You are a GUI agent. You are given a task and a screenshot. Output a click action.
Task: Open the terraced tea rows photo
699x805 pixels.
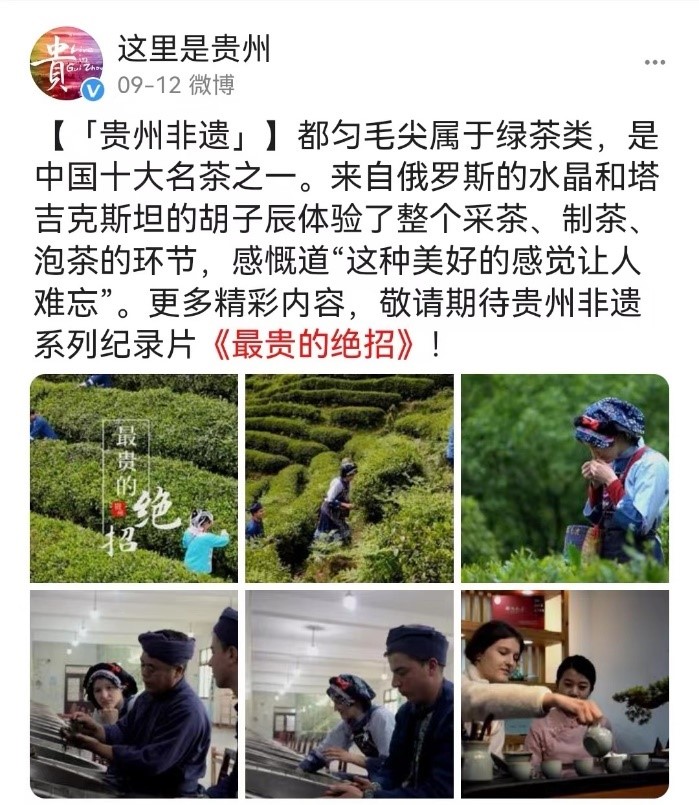pos(349,478)
